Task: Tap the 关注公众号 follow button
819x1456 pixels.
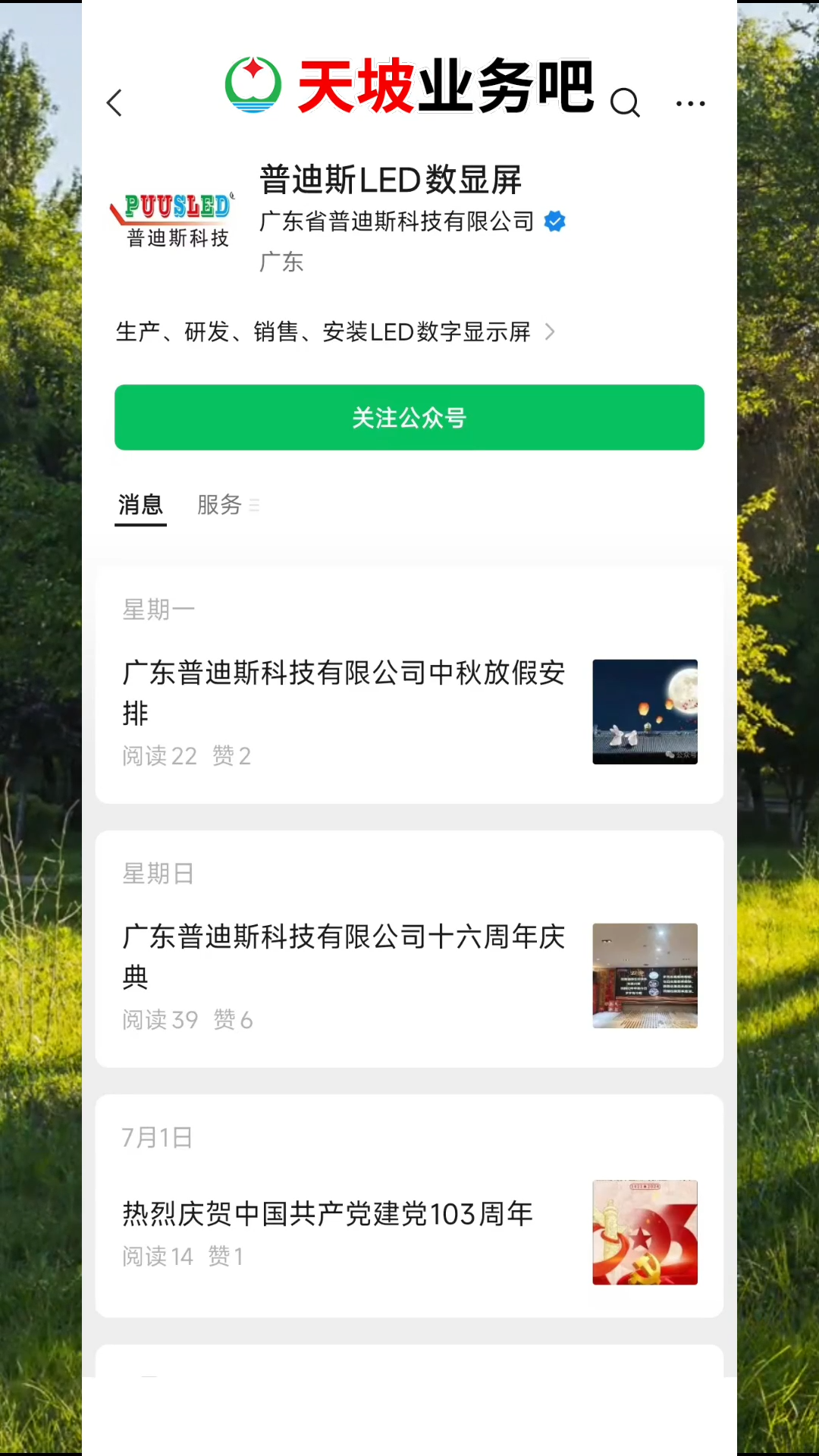Action: point(409,417)
